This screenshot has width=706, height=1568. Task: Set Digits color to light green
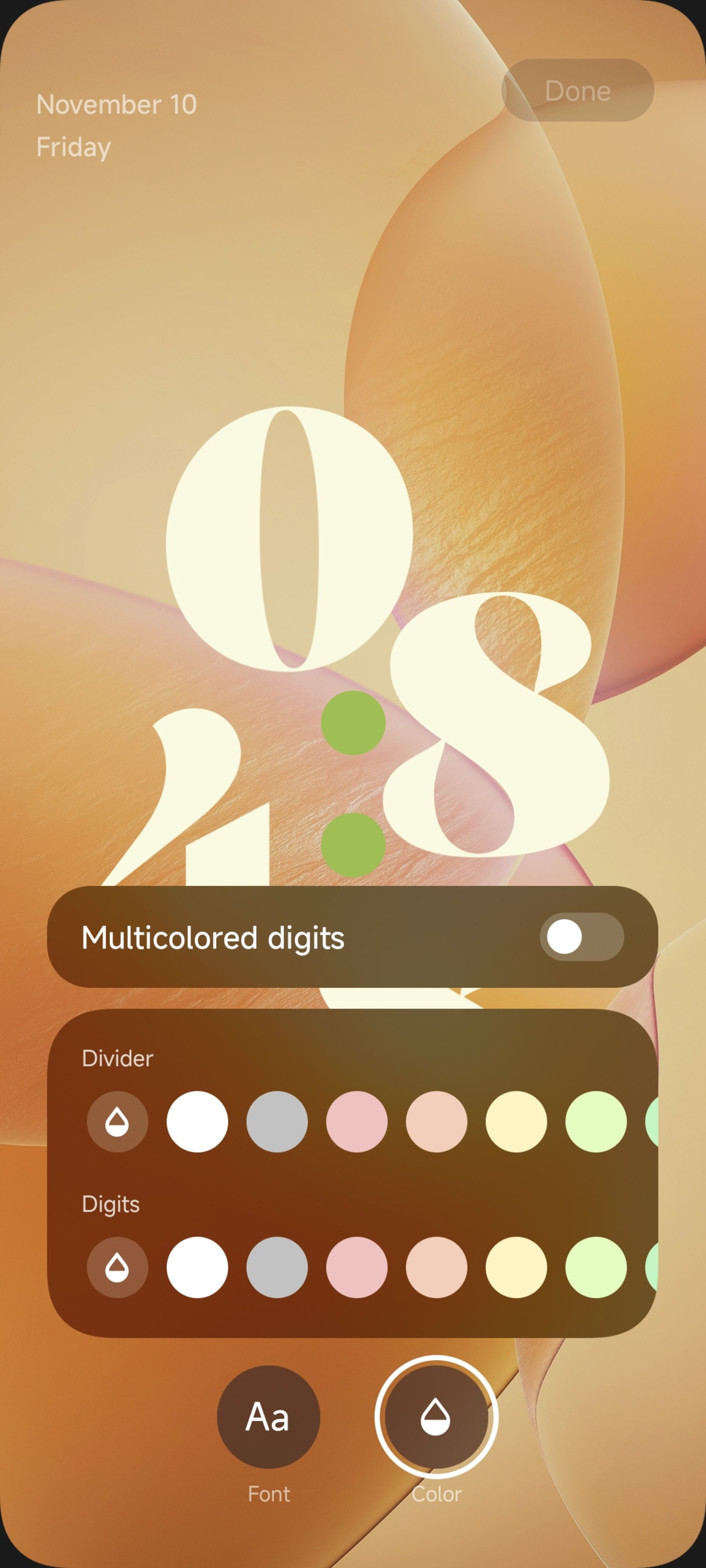596,1268
